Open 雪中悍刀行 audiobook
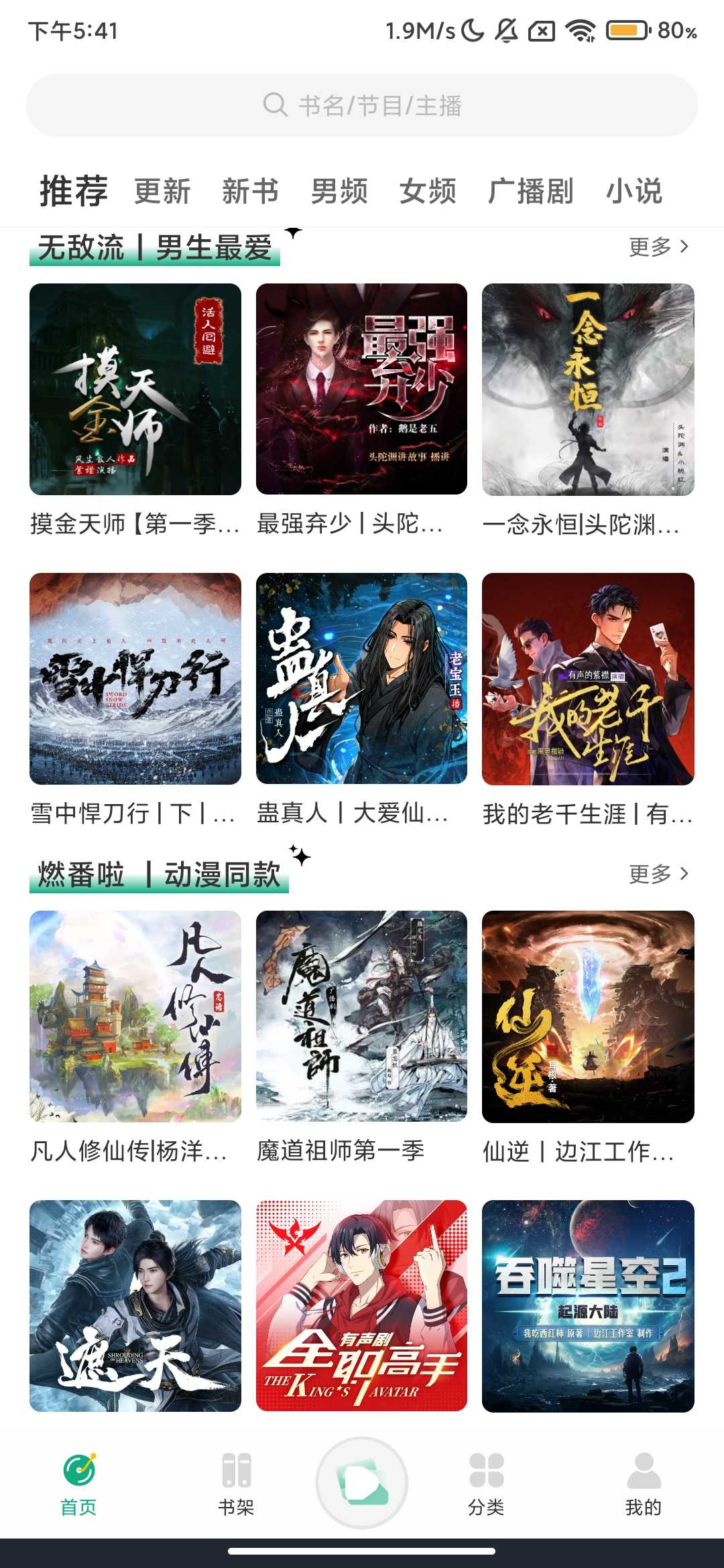The width and height of the screenshot is (724, 1568). point(135,679)
